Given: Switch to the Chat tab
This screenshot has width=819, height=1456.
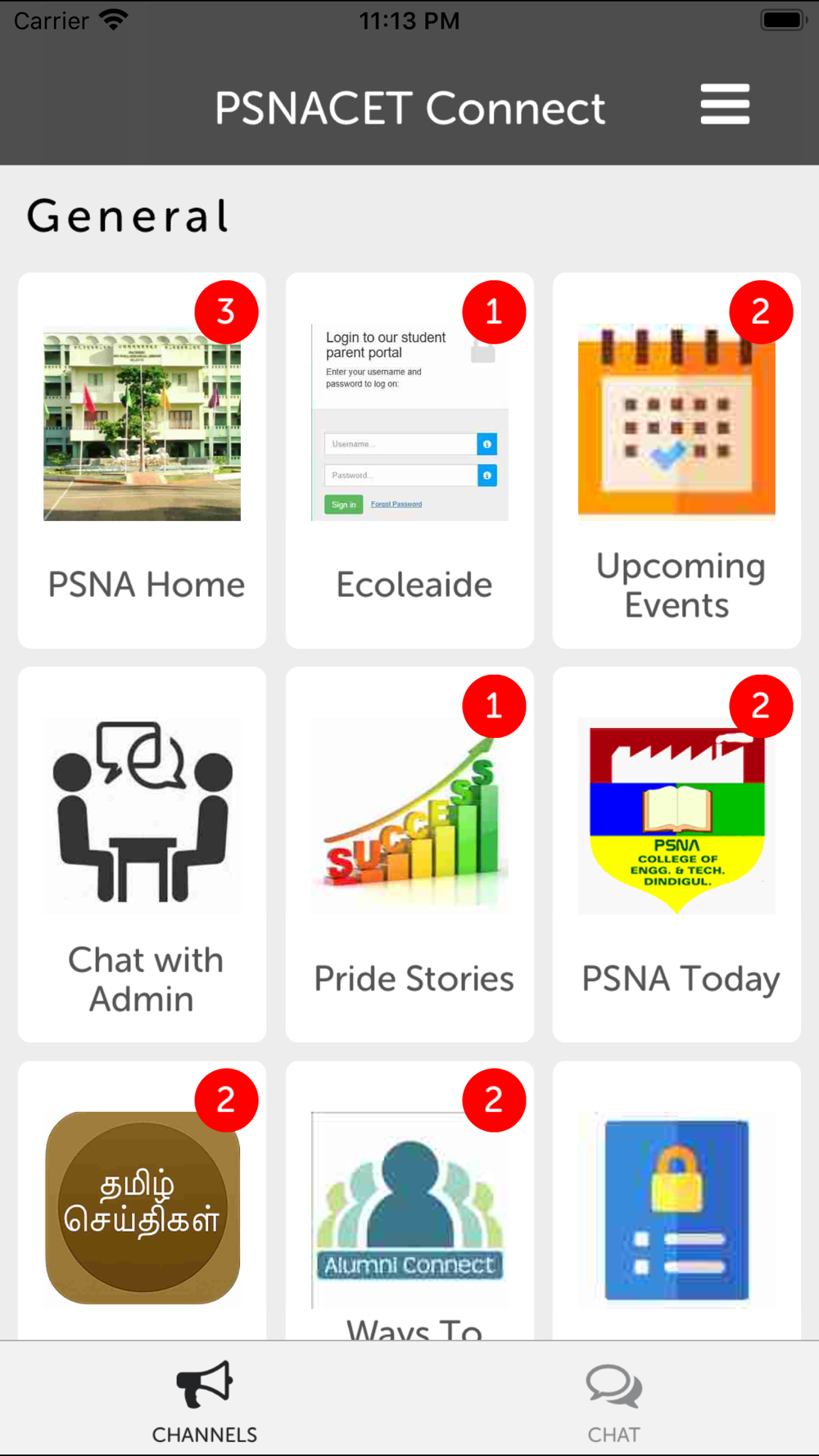Looking at the screenshot, I should [613, 1399].
